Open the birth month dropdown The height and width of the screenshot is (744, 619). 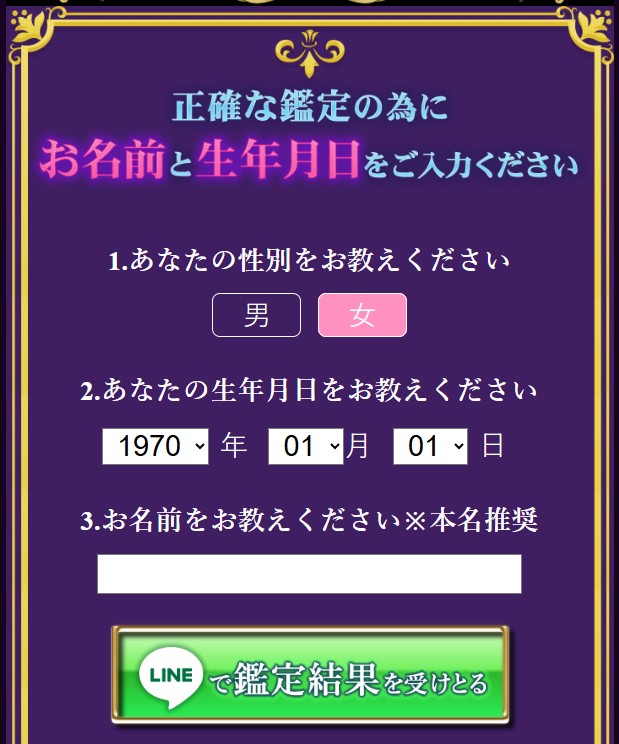305,446
